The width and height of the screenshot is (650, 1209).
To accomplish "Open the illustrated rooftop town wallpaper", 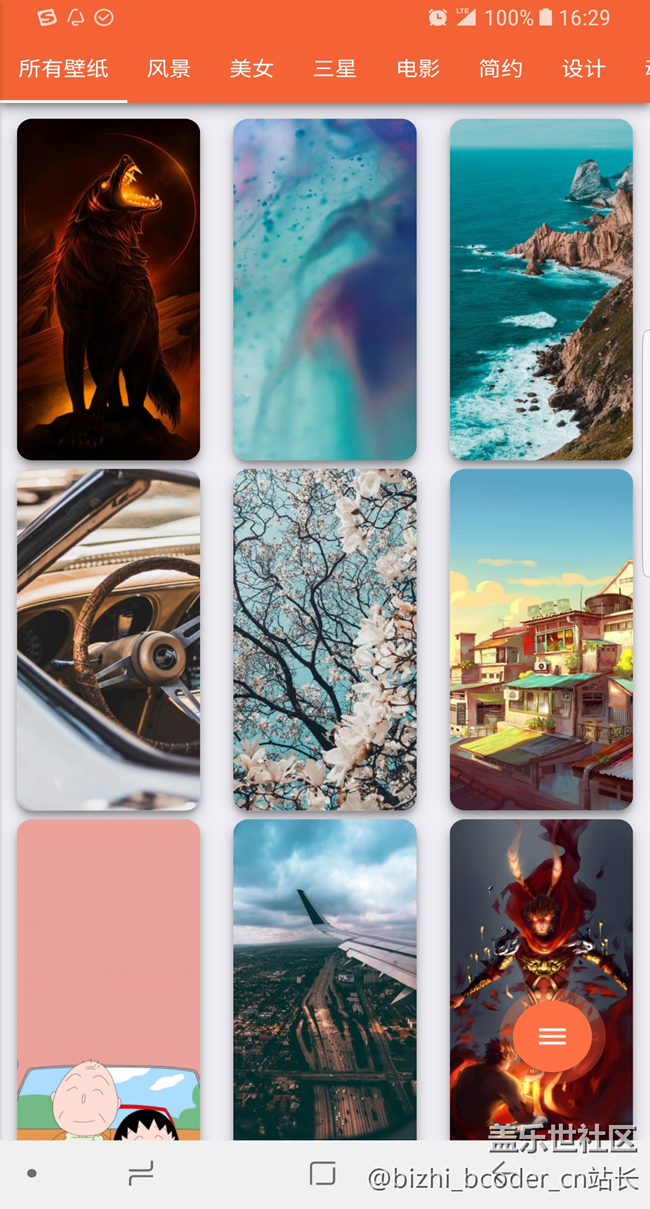I will coord(541,639).
